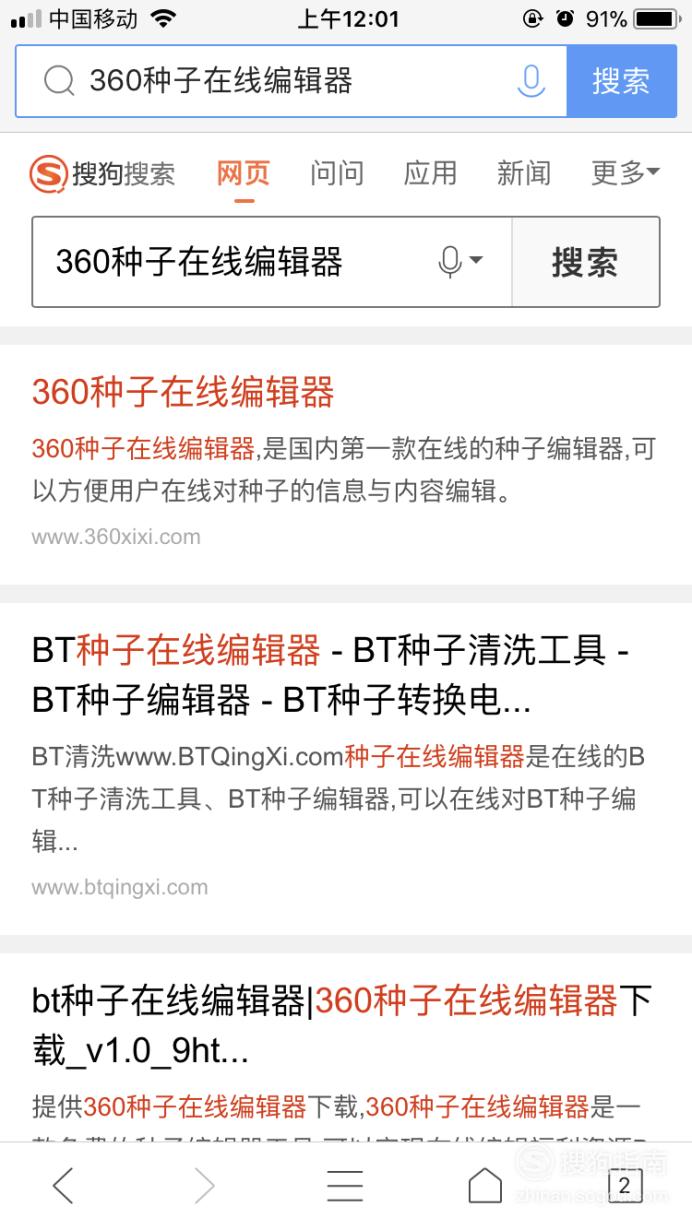Tap the gray 搜索 button

pyautogui.click(x=586, y=262)
